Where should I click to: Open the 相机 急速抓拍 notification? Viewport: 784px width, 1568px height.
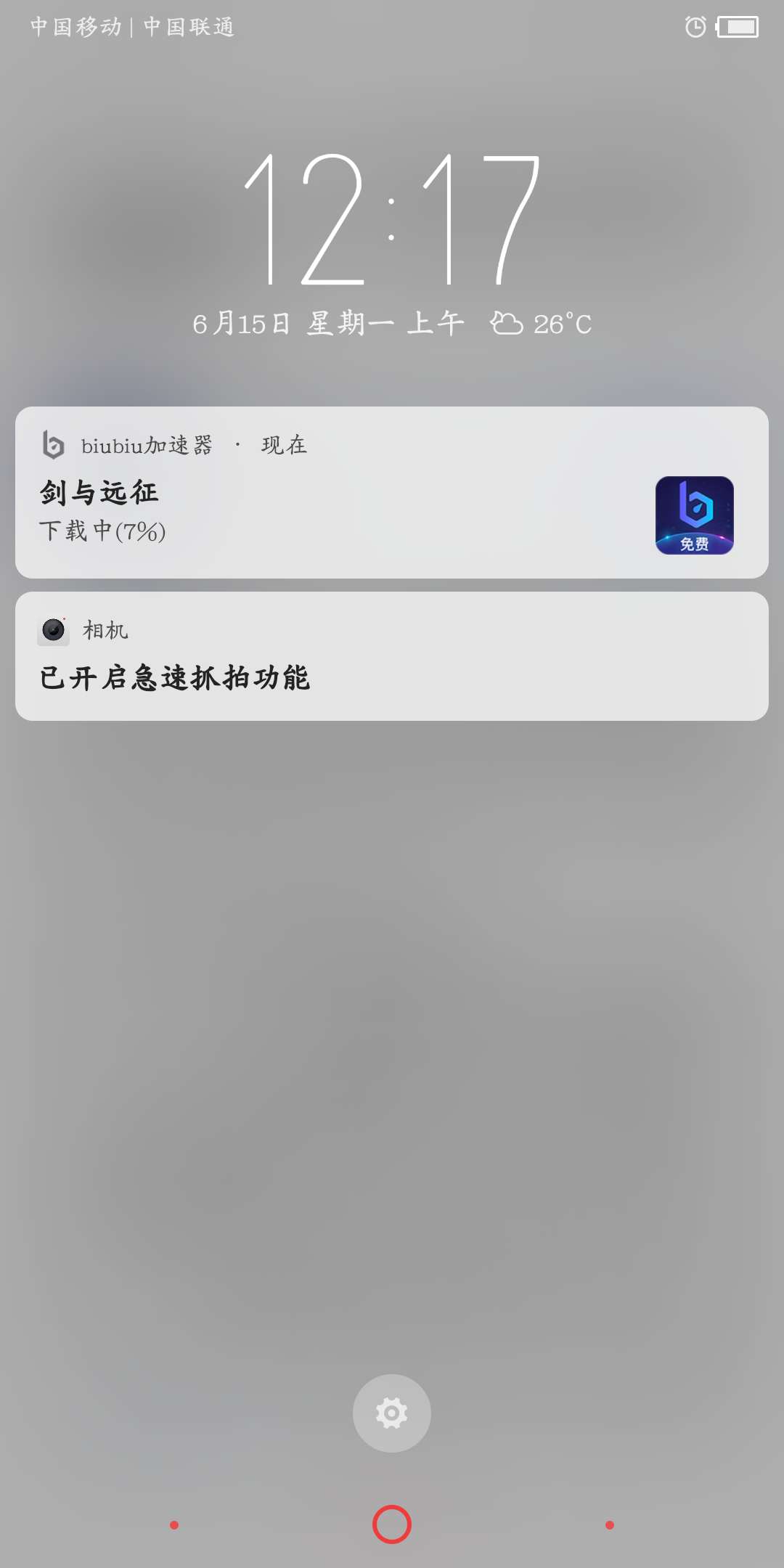tap(392, 657)
